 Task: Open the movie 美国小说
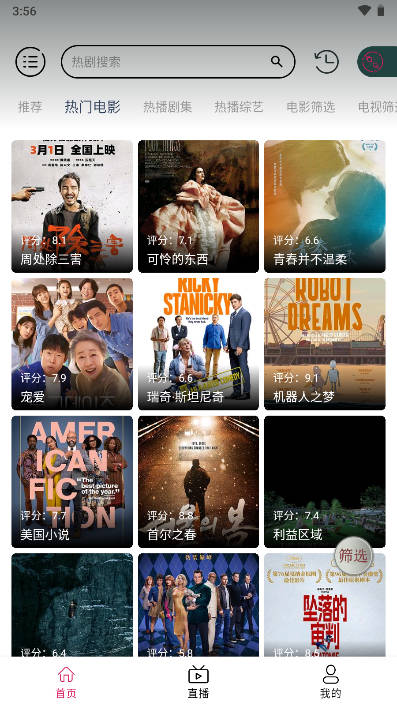tap(72, 482)
